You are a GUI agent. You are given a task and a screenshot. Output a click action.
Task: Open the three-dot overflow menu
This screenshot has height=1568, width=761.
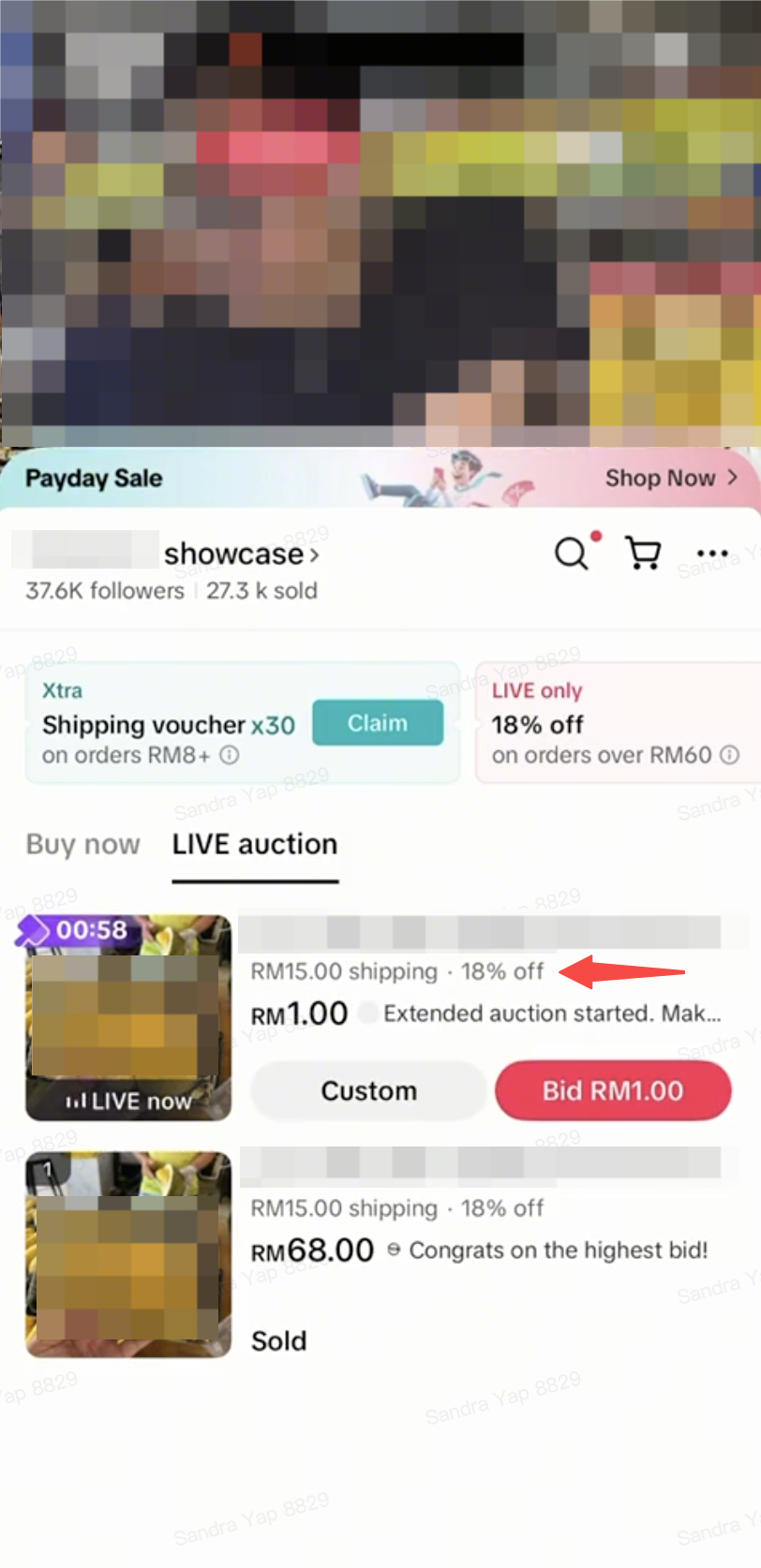click(x=712, y=554)
